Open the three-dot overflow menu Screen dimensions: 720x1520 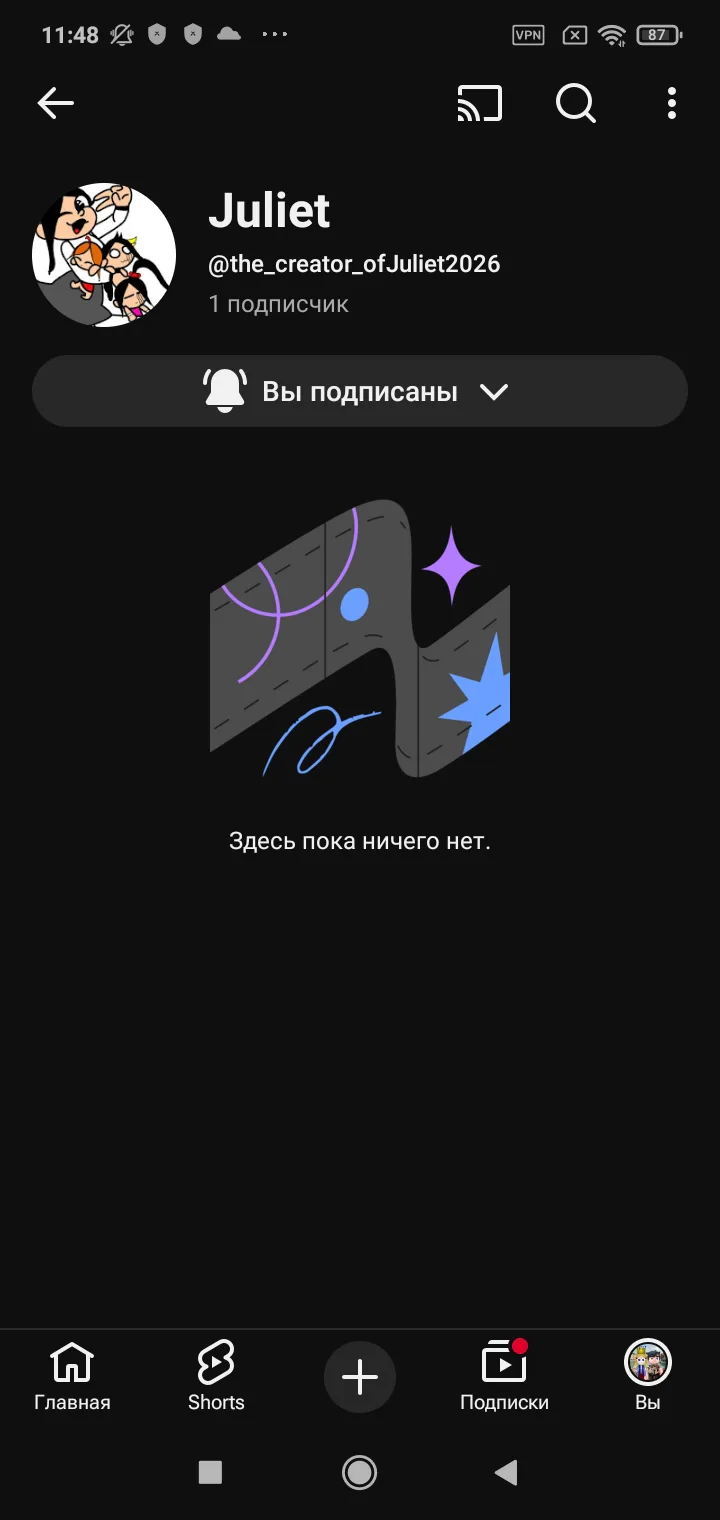pos(671,103)
